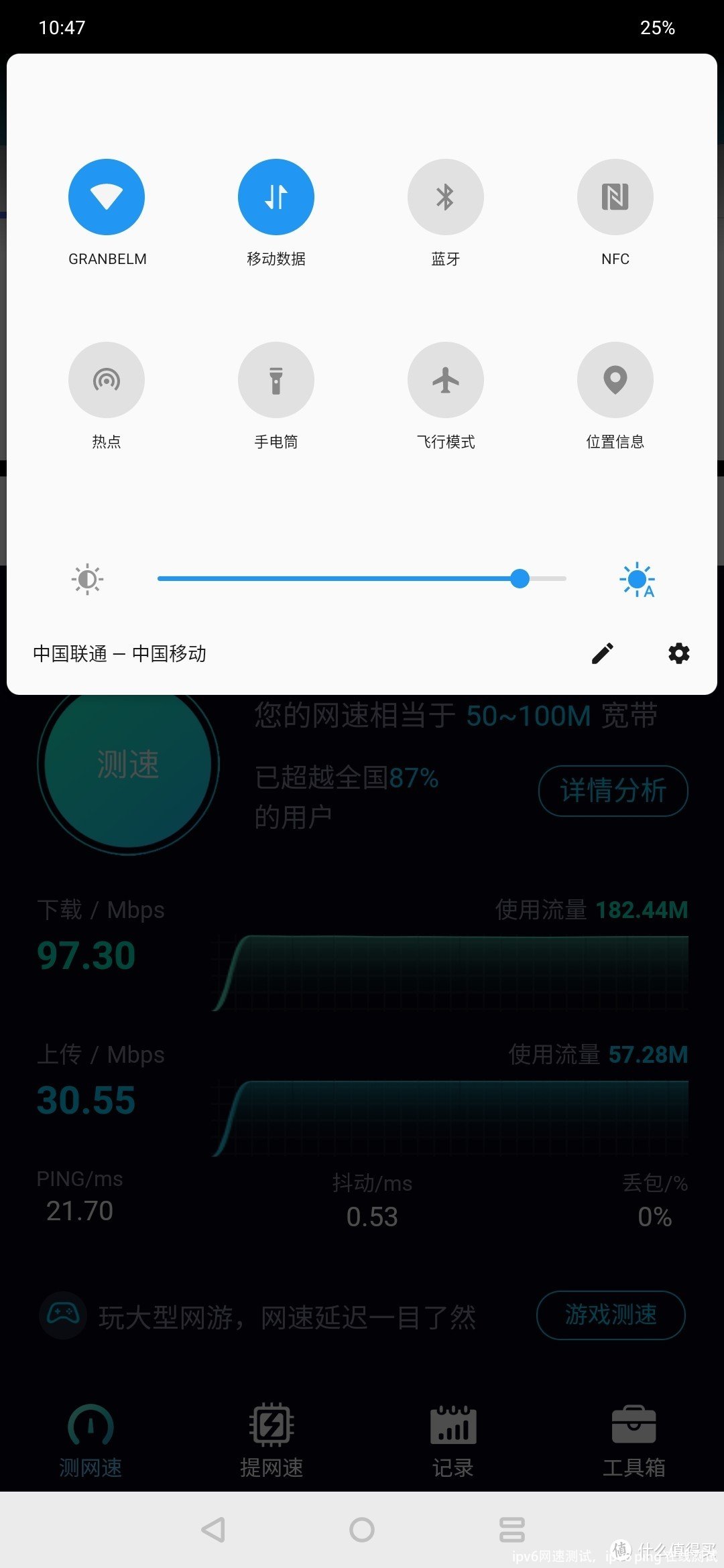The image size is (724, 1568).
Task: Enable 热点 hotspot
Action: coord(107,379)
